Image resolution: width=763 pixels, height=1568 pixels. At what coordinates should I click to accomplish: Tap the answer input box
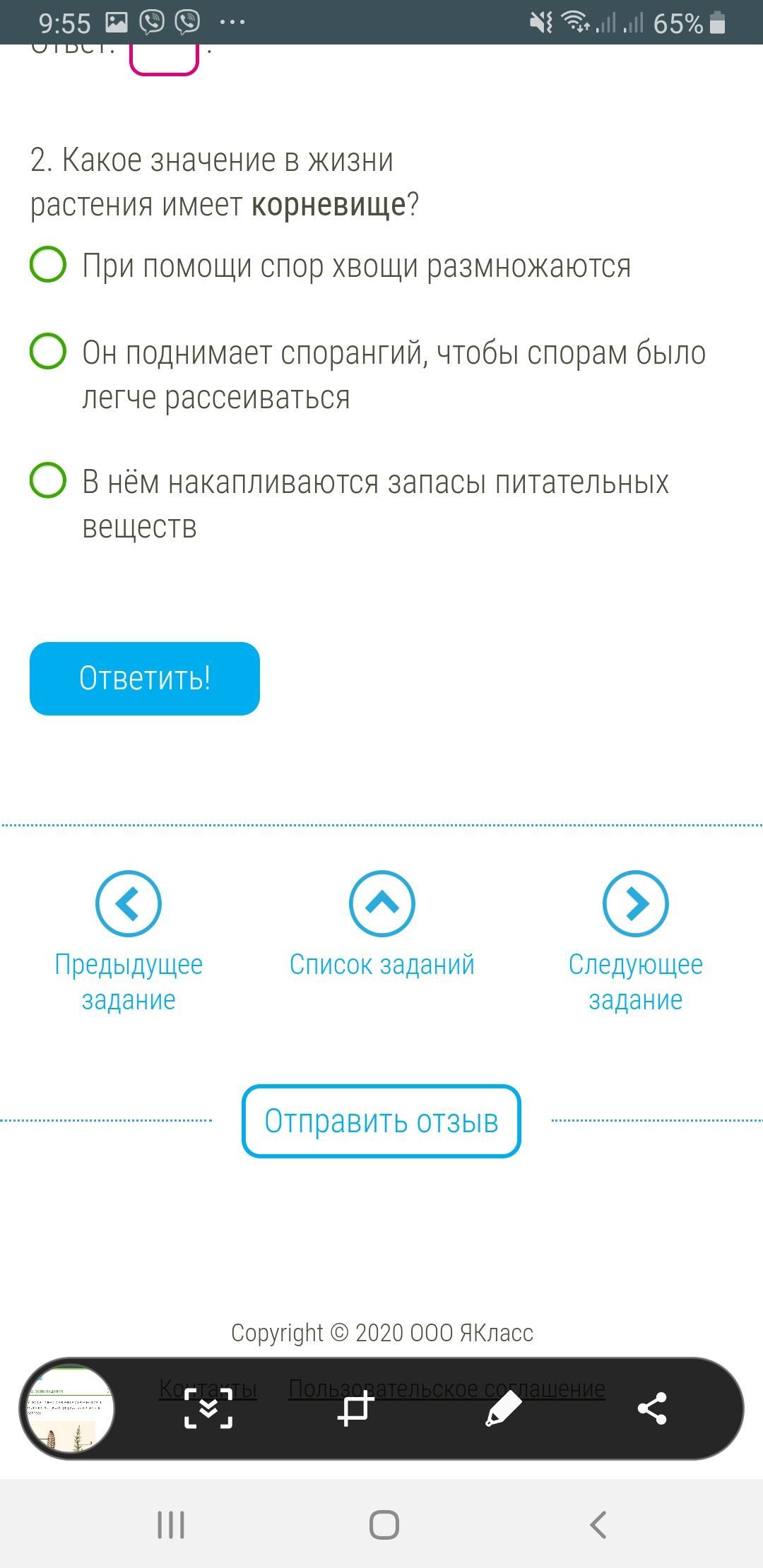[x=164, y=59]
